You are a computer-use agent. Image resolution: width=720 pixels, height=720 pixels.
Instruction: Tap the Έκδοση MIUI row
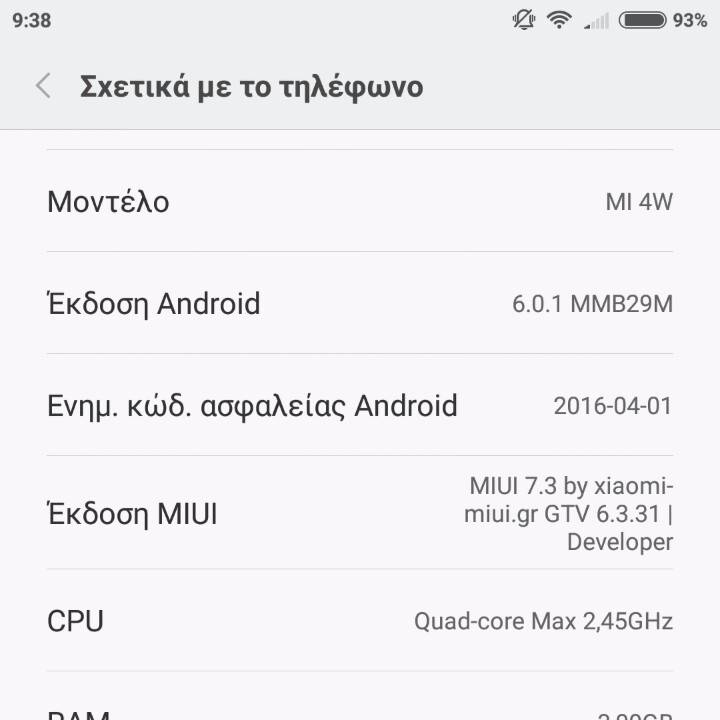pyautogui.click(x=360, y=514)
